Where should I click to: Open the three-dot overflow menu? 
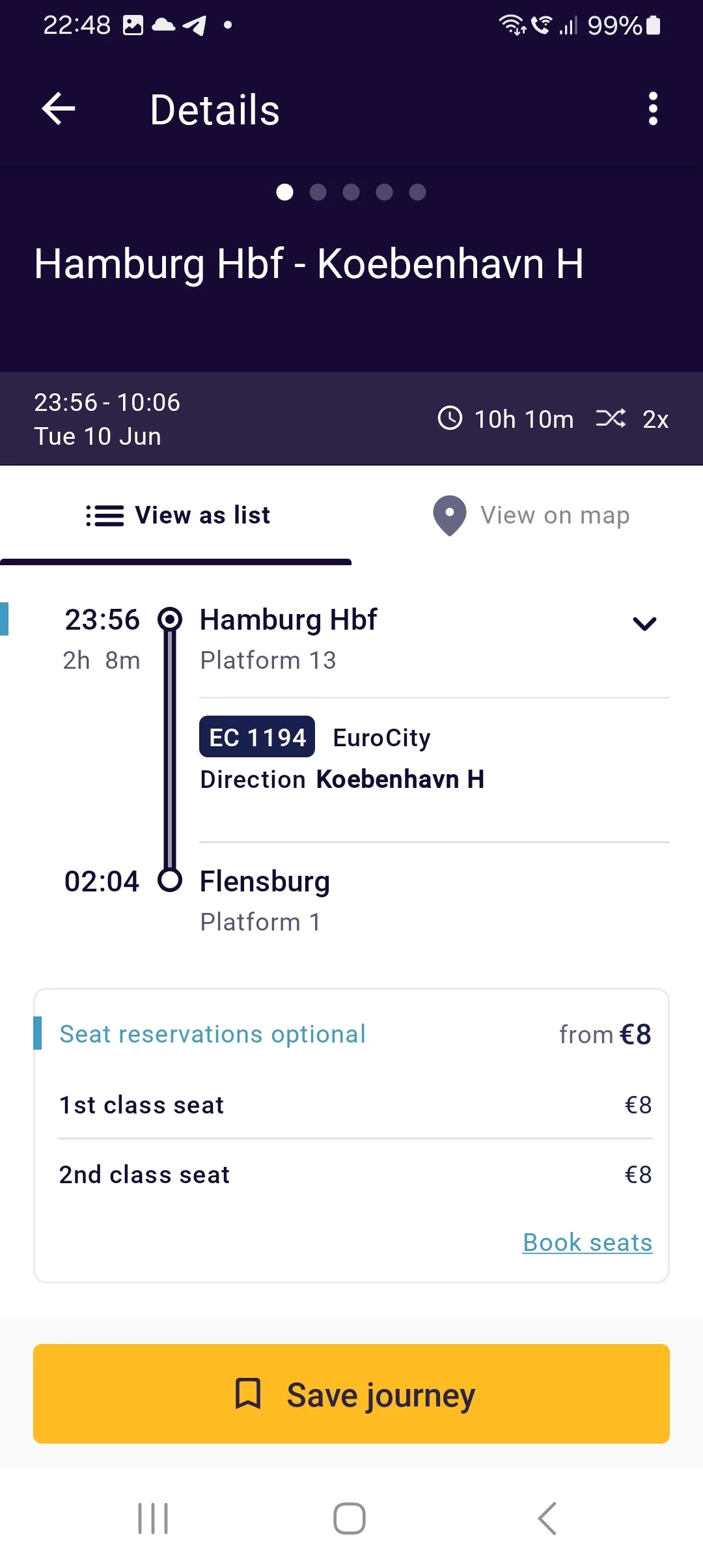653,109
